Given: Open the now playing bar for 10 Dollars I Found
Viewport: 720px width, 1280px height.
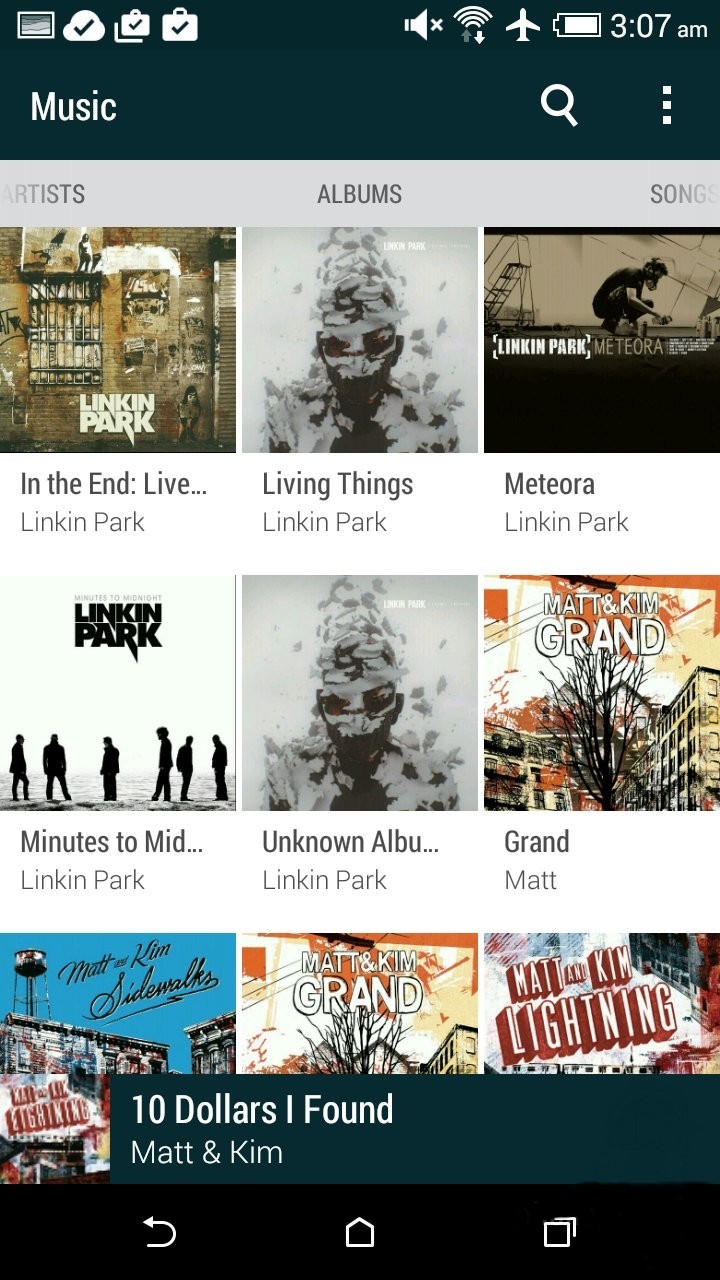Looking at the screenshot, I should pos(360,1129).
